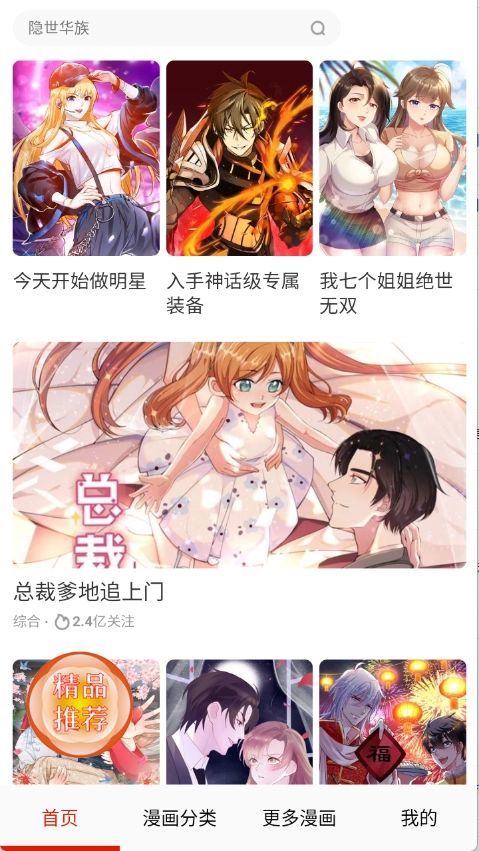Open the comic 今天开始做明星

86,158
